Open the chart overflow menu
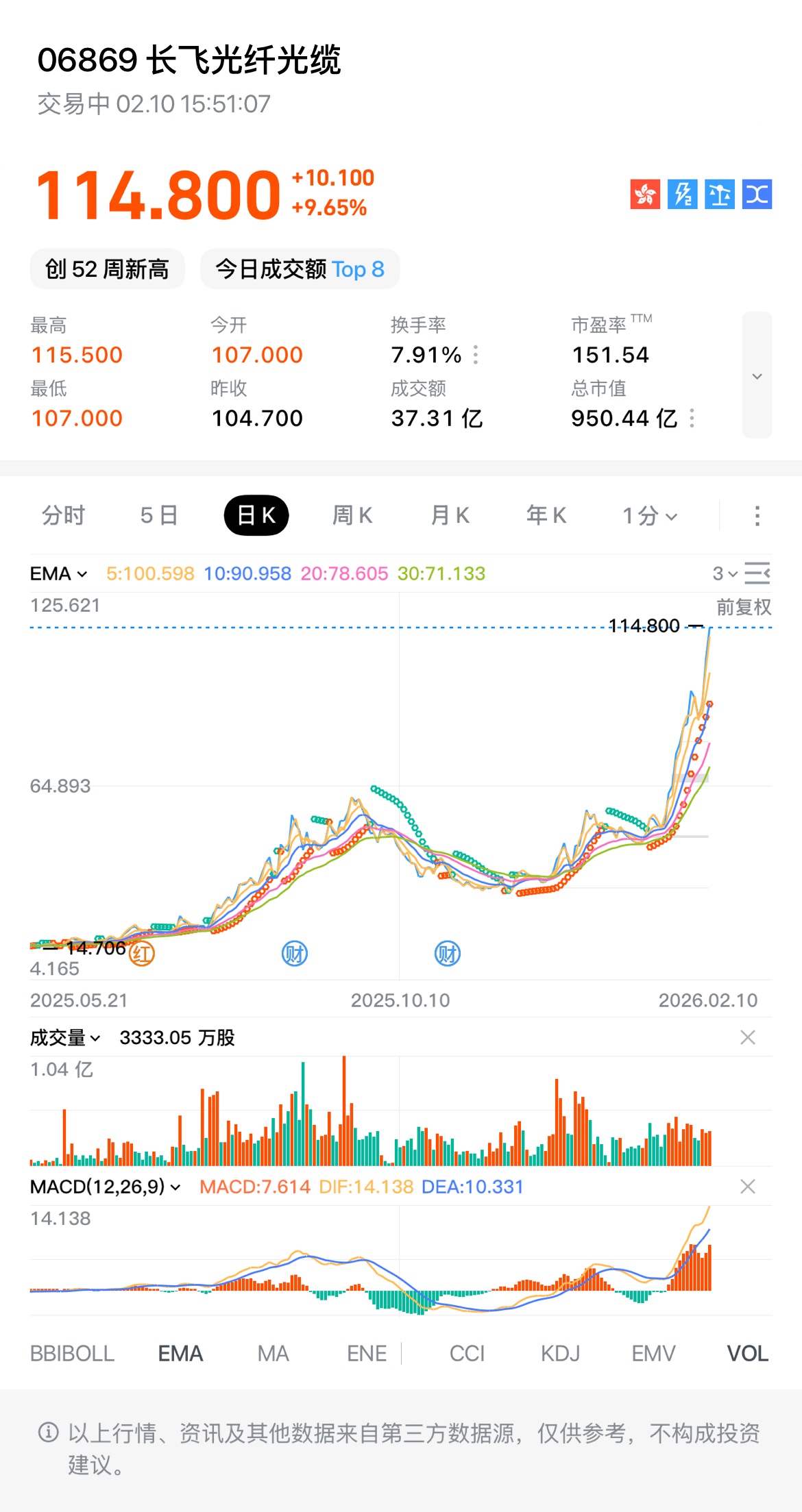 [x=757, y=516]
